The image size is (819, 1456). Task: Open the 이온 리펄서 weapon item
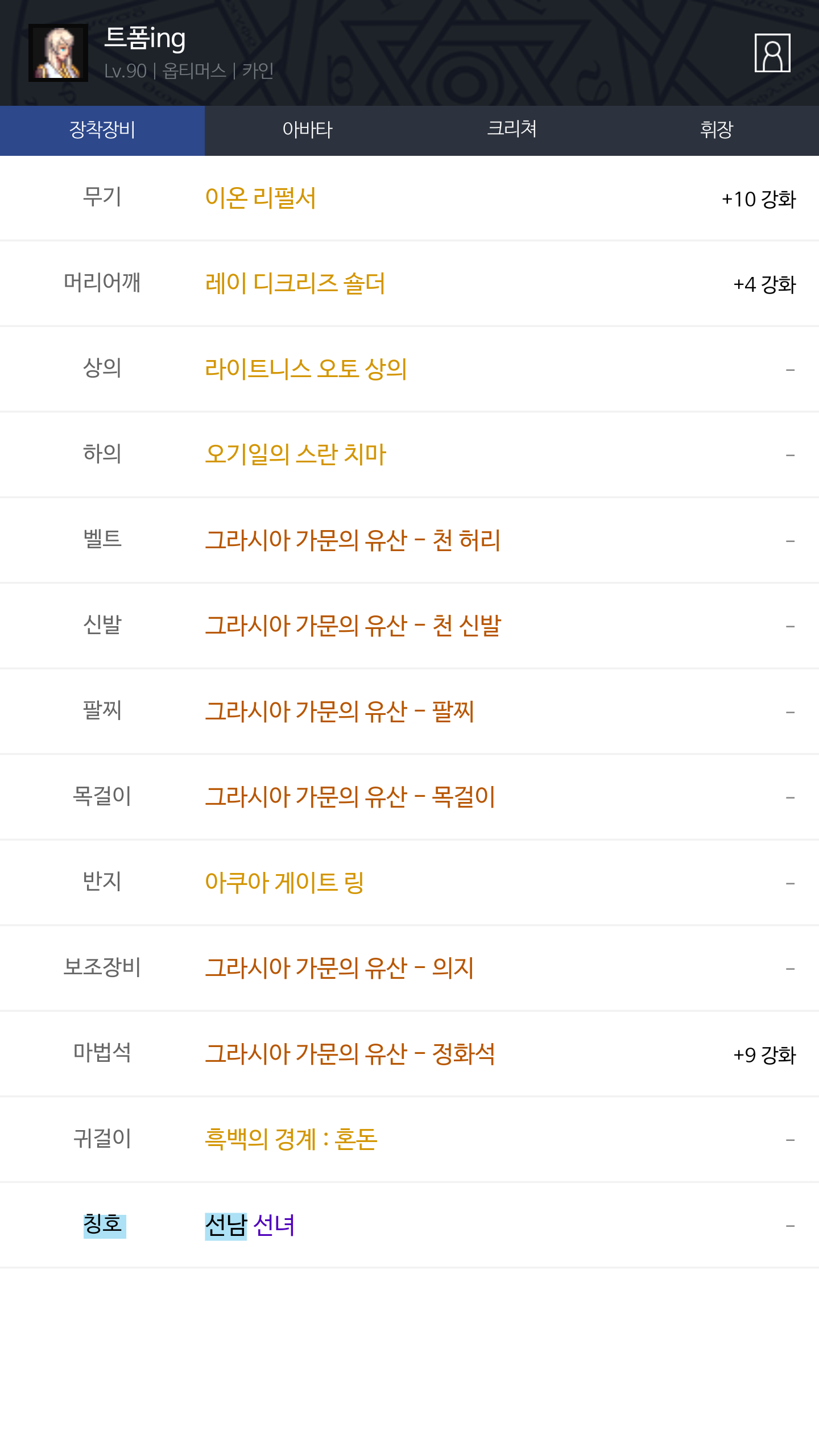click(x=260, y=198)
